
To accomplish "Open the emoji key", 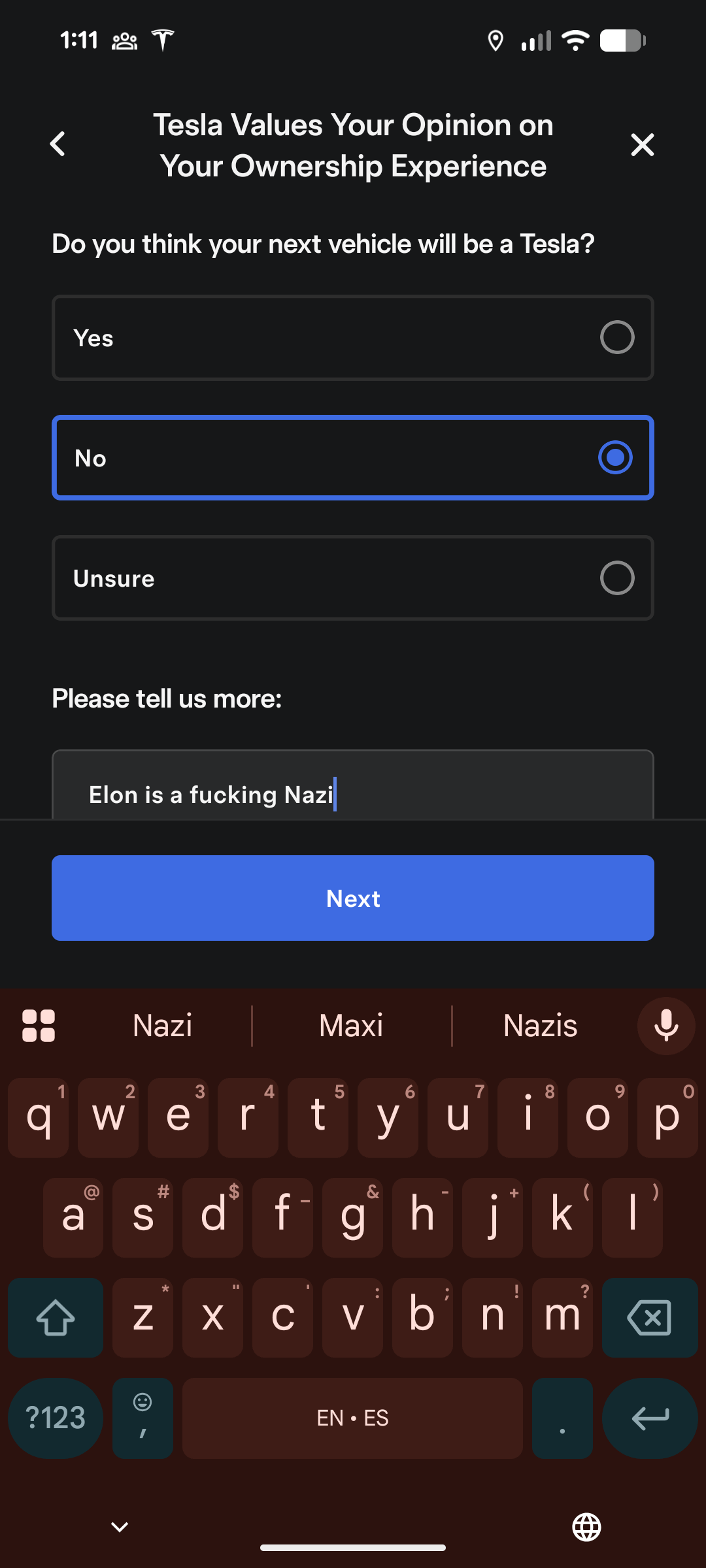I will pyautogui.click(x=143, y=1418).
